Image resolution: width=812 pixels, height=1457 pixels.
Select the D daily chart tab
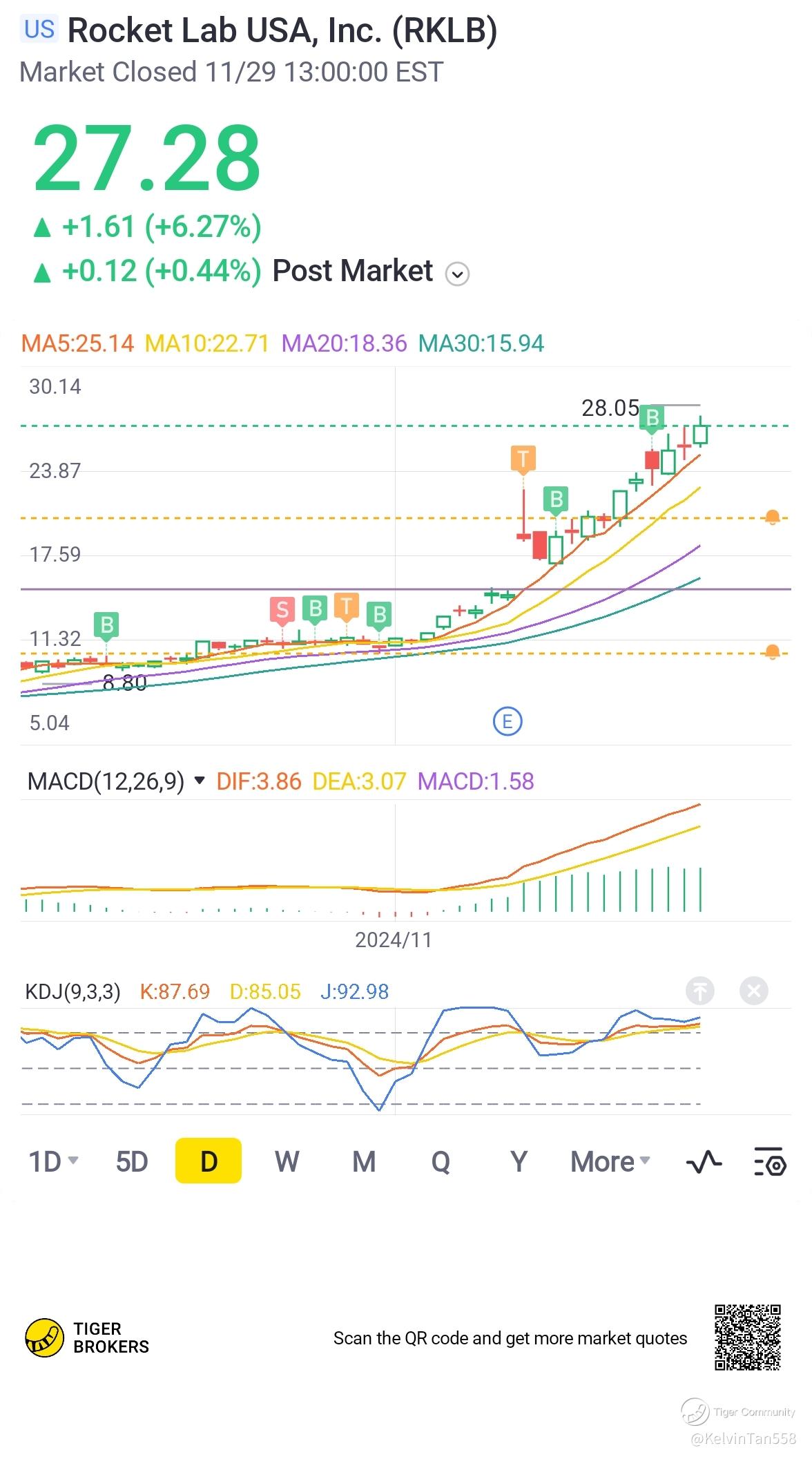209,1161
